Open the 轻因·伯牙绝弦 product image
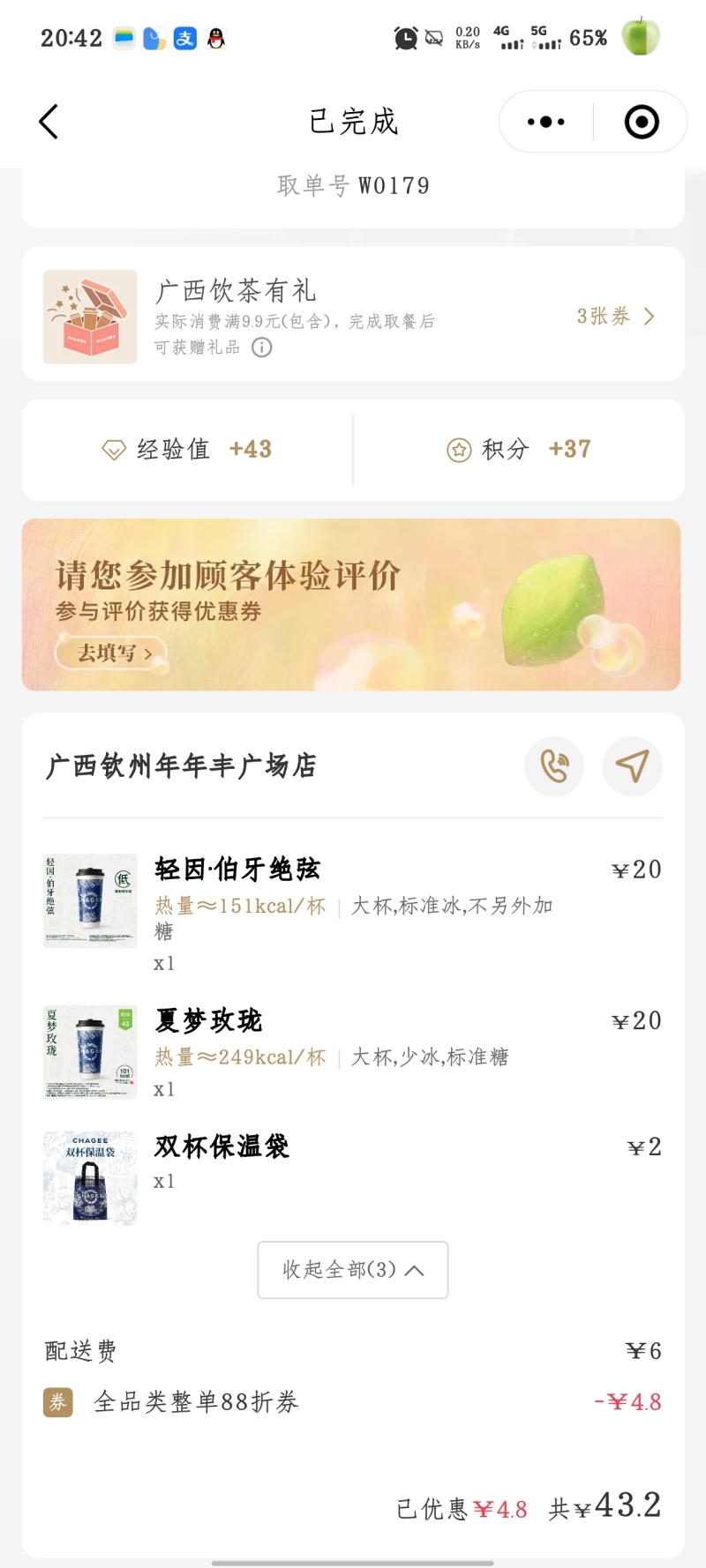706x1568 pixels. [x=90, y=900]
